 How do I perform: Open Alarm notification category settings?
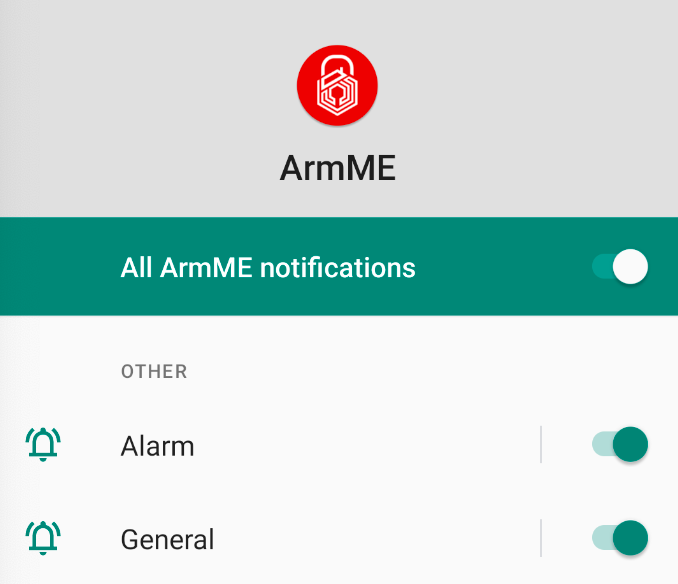pos(158,445)
